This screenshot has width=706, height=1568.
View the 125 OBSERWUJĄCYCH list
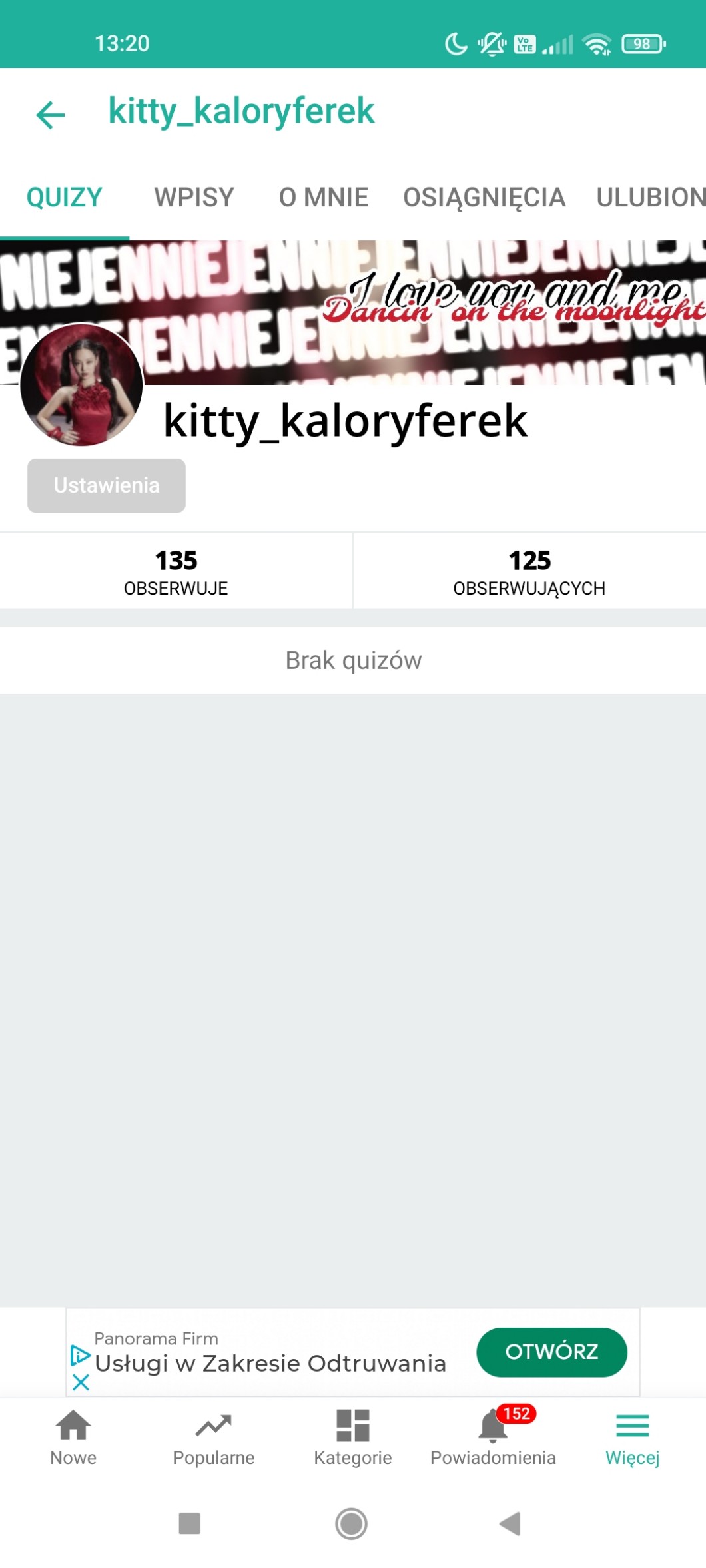click(x=529, y=571)
